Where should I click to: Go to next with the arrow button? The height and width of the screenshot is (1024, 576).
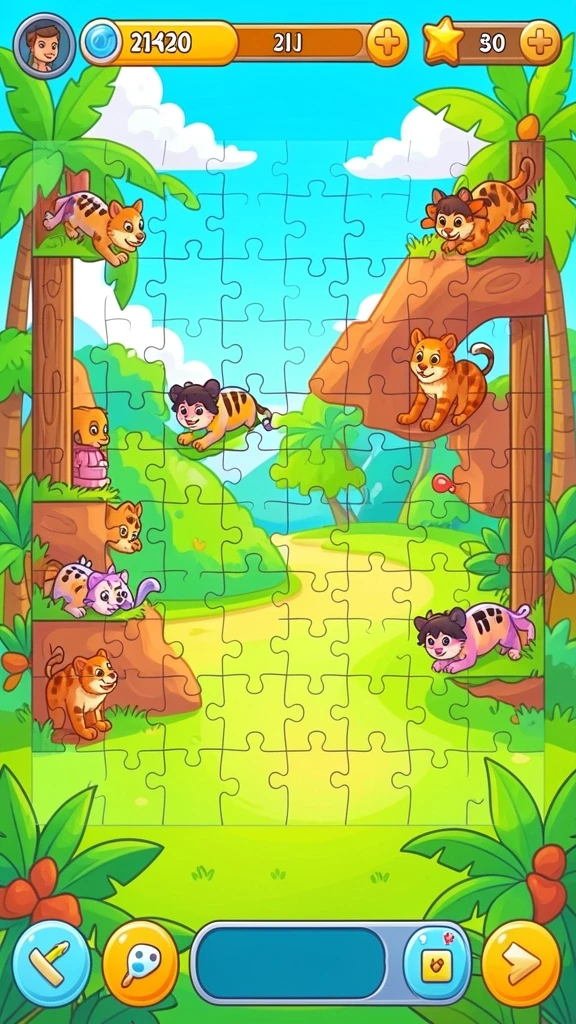(521, 963)
